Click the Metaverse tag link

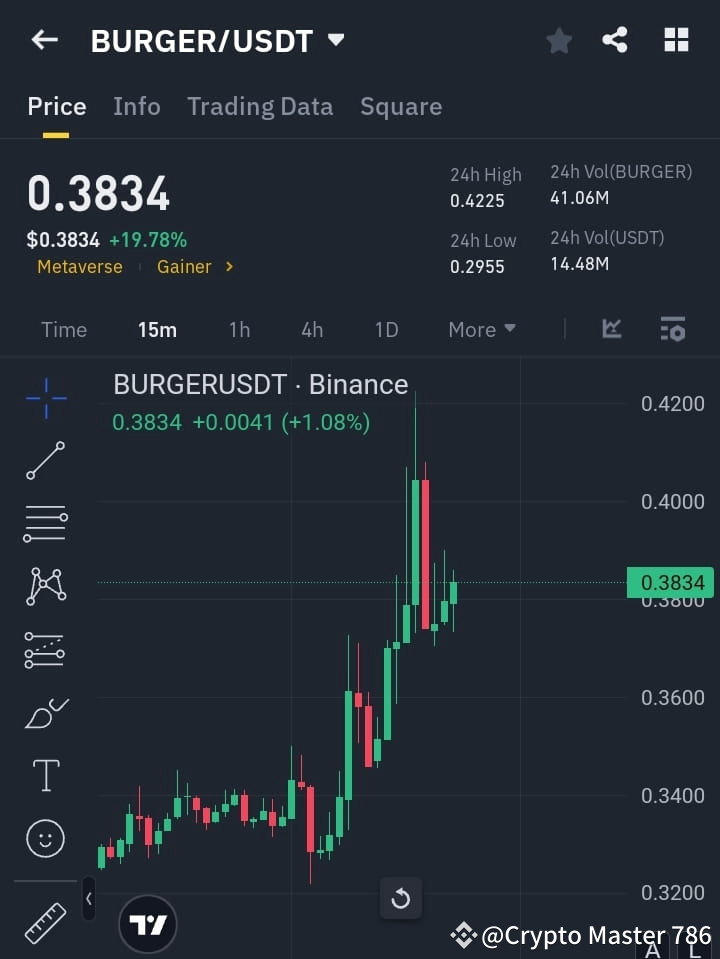coord(79,267)
